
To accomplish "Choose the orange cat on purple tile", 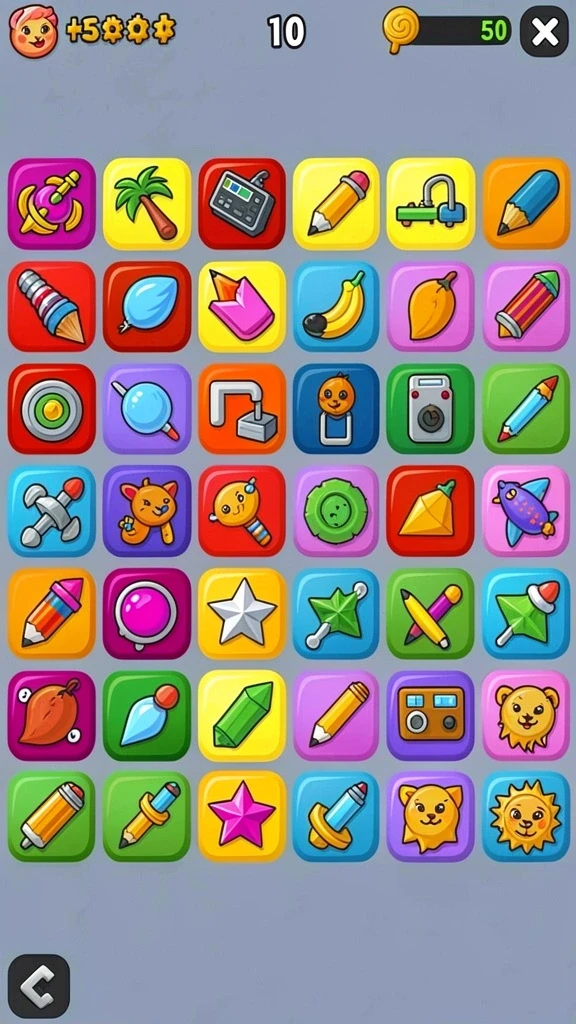I will (147, 511).
